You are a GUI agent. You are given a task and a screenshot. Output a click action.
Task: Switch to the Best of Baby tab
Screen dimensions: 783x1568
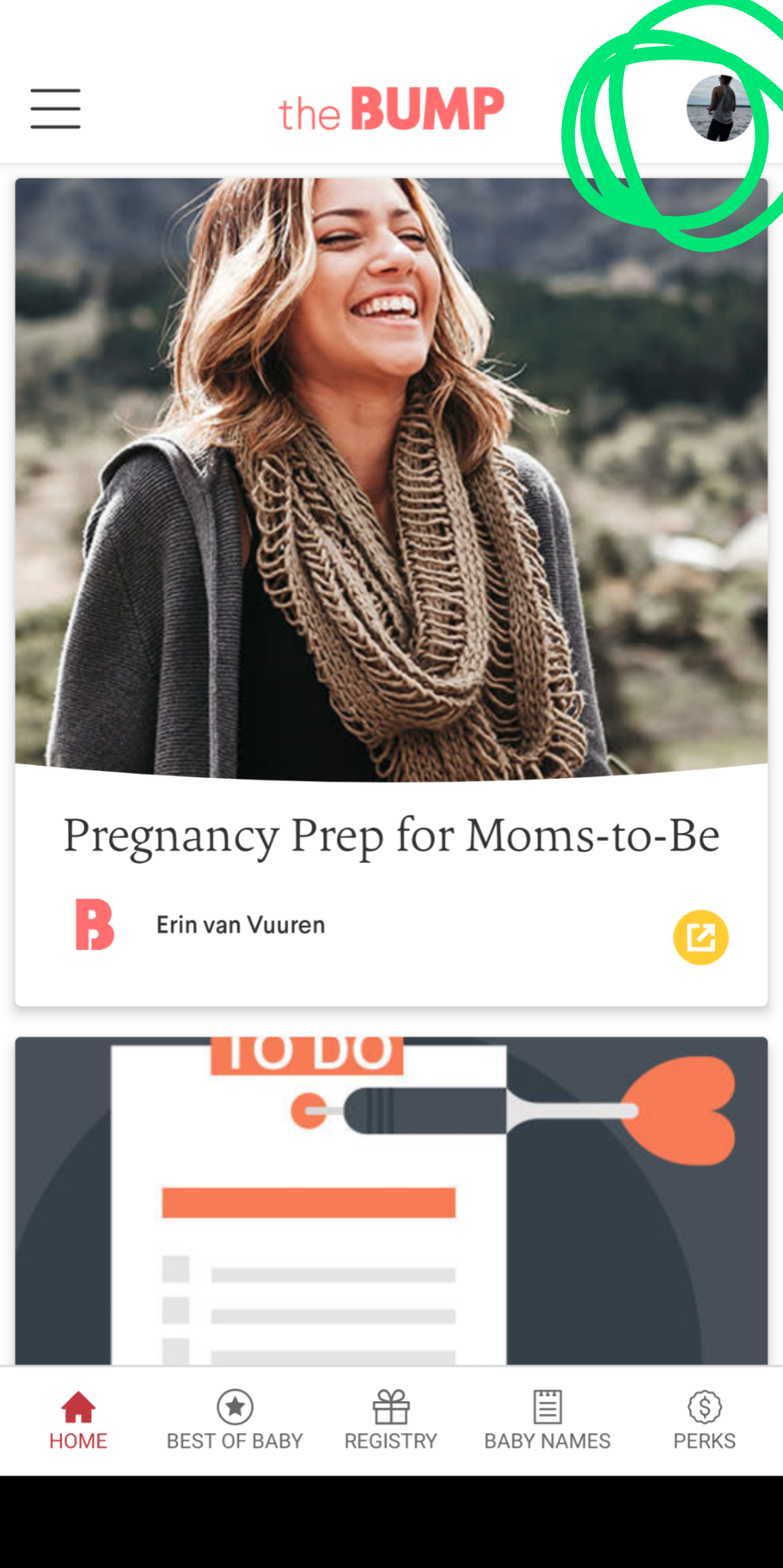tap(235, 1421)
